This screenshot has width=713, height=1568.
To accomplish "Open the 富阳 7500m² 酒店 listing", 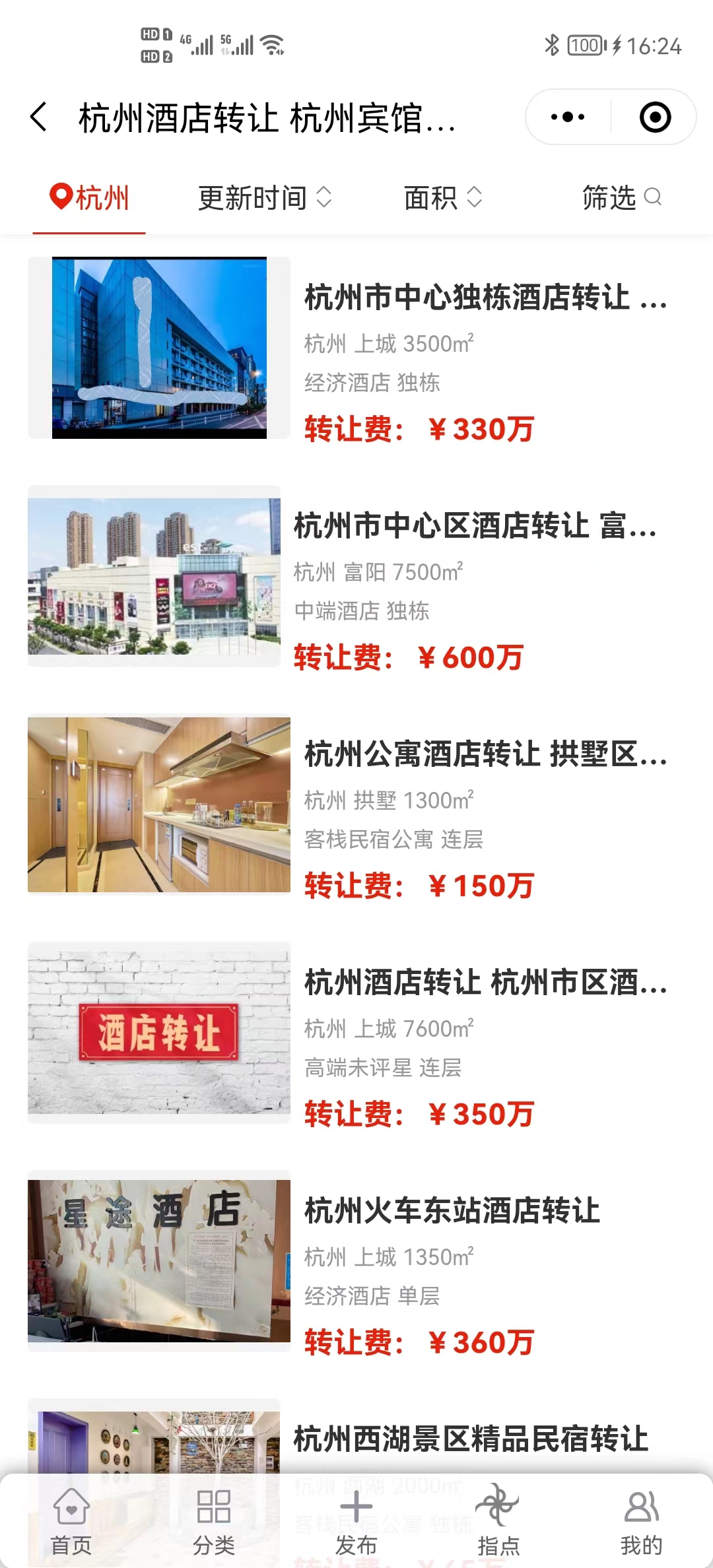I will 475,526.
